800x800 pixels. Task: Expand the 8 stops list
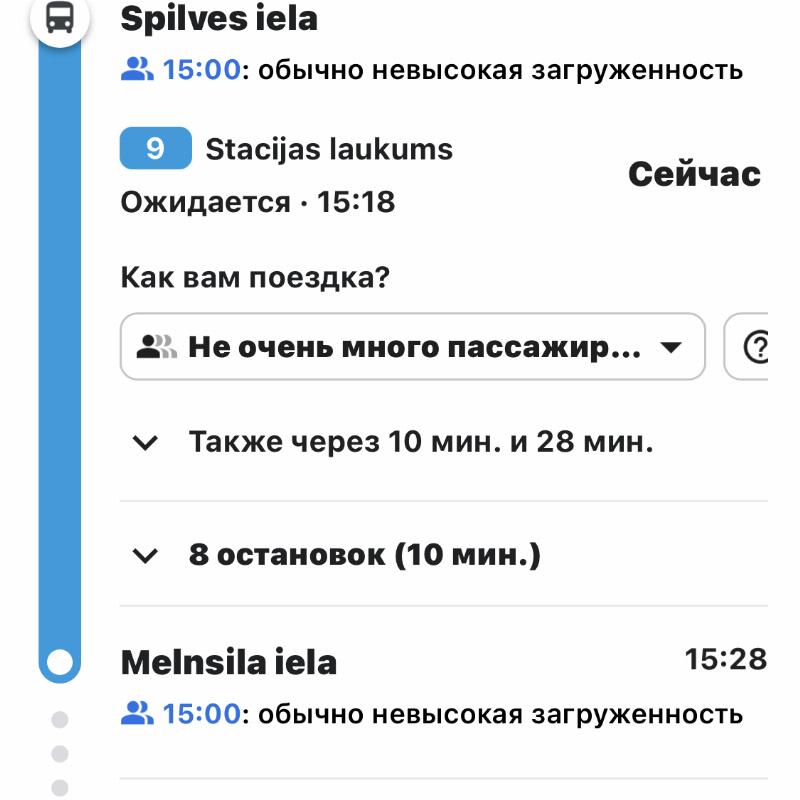(147, 556)
